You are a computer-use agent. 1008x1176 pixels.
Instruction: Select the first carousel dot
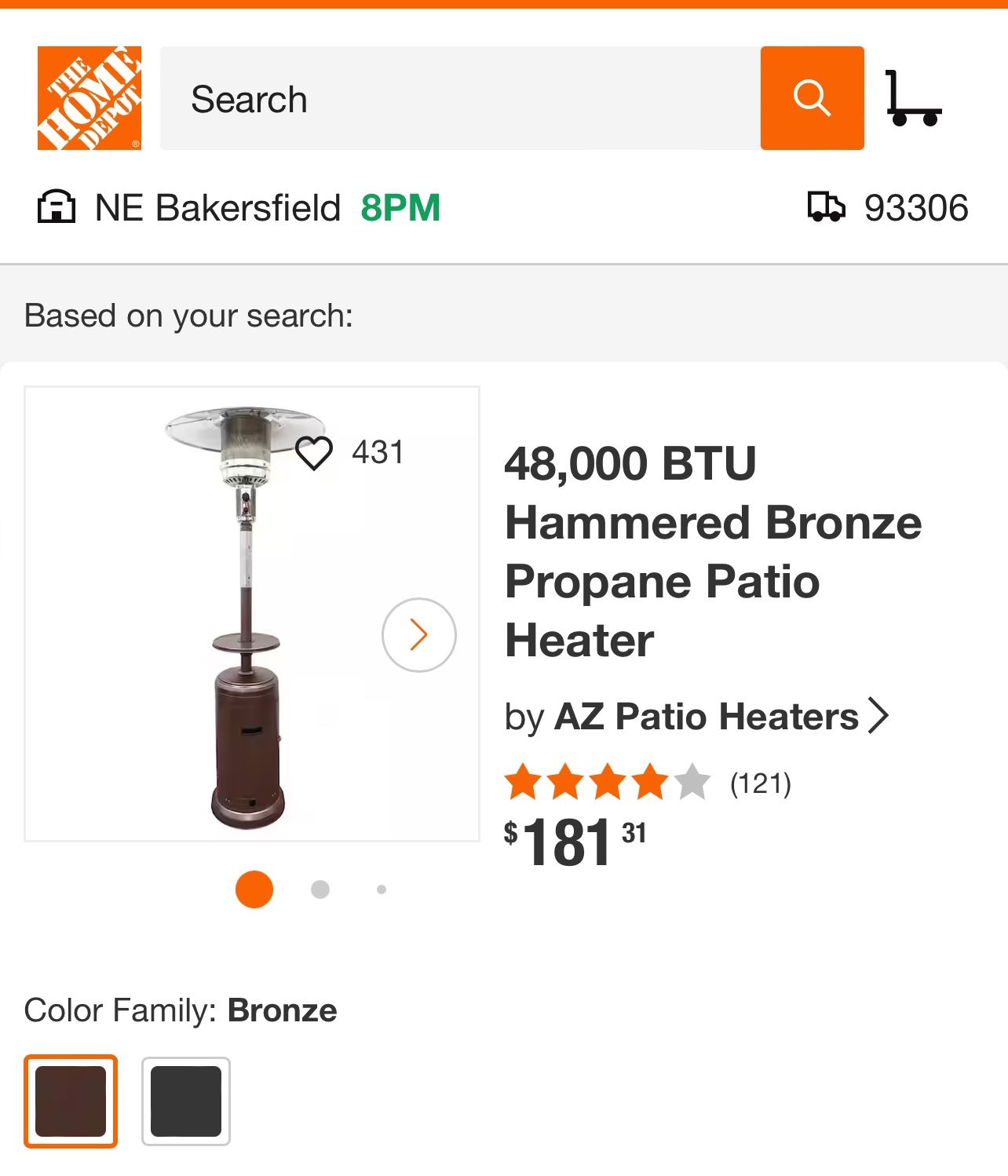pos(254,891)
